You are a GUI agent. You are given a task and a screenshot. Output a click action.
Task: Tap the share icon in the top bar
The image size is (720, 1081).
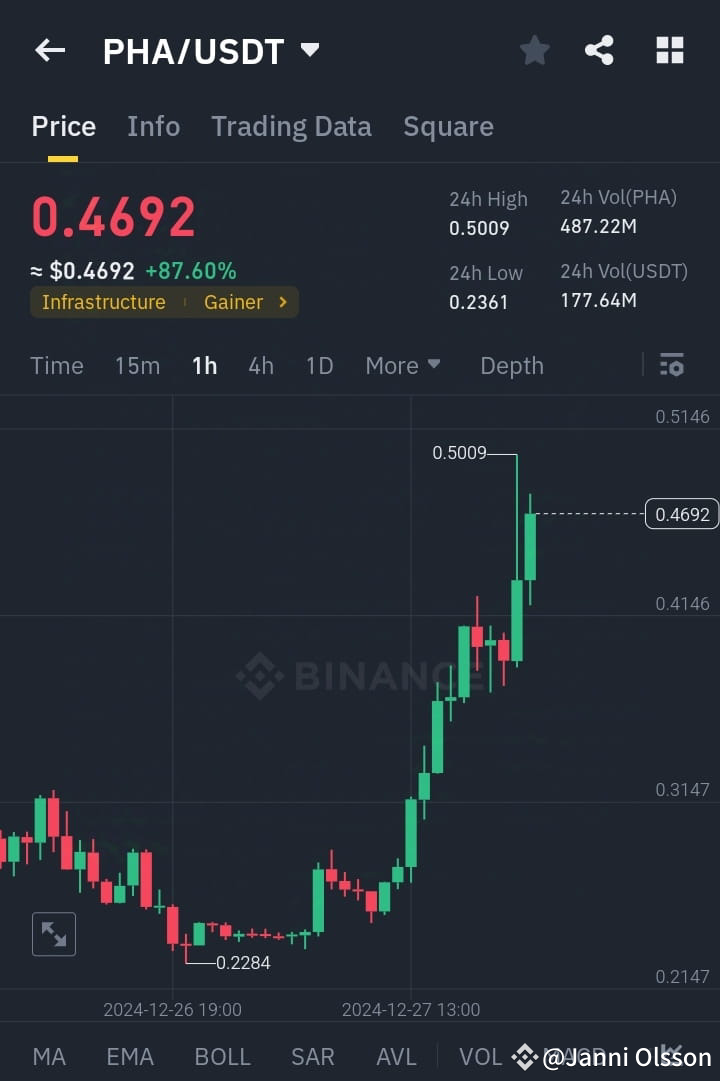[x=599, y=50]
